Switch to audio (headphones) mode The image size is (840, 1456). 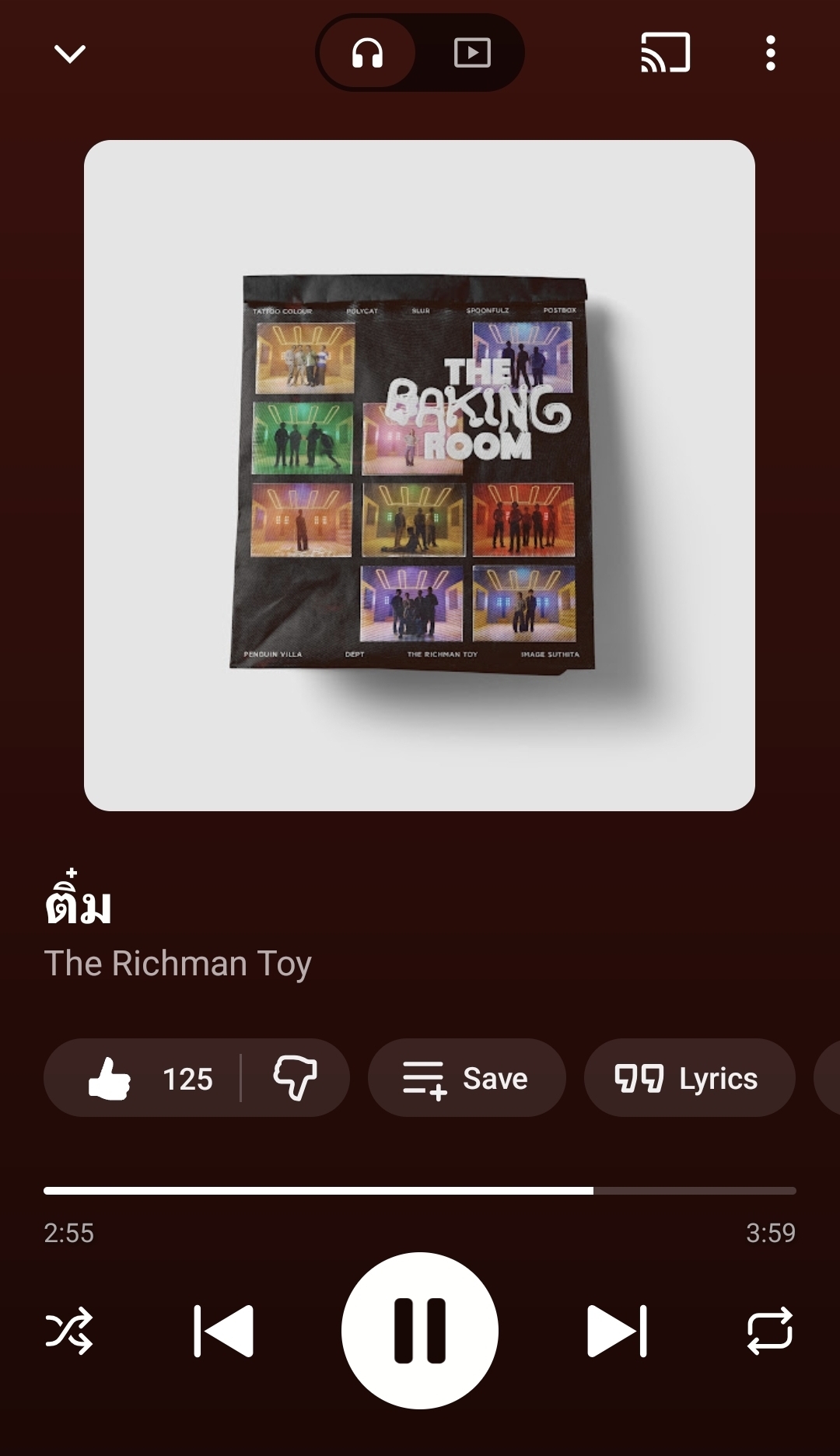(367, 54)
